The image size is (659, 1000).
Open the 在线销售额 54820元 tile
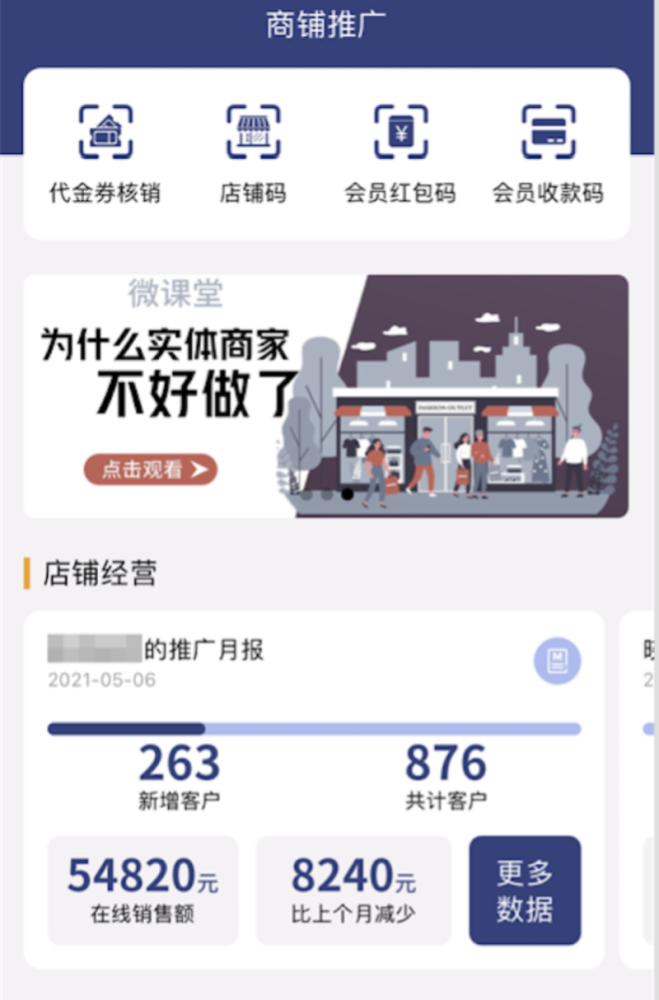pyautogui.click(x=143, y=890)
